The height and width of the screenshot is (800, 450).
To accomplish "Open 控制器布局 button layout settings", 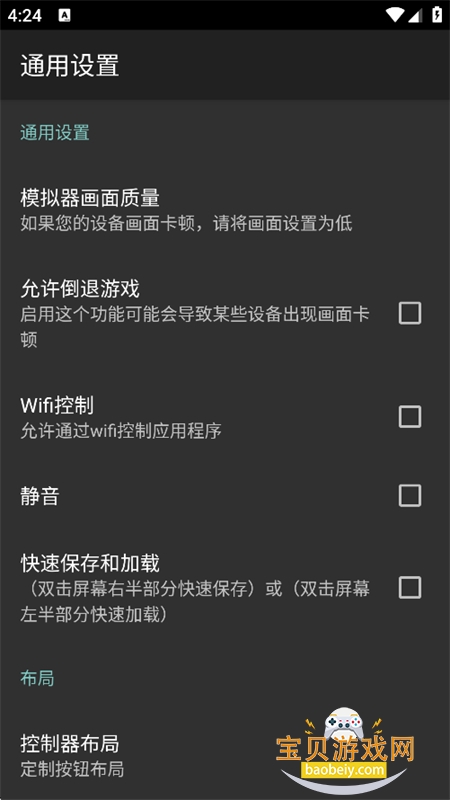I will pos(225,756).
